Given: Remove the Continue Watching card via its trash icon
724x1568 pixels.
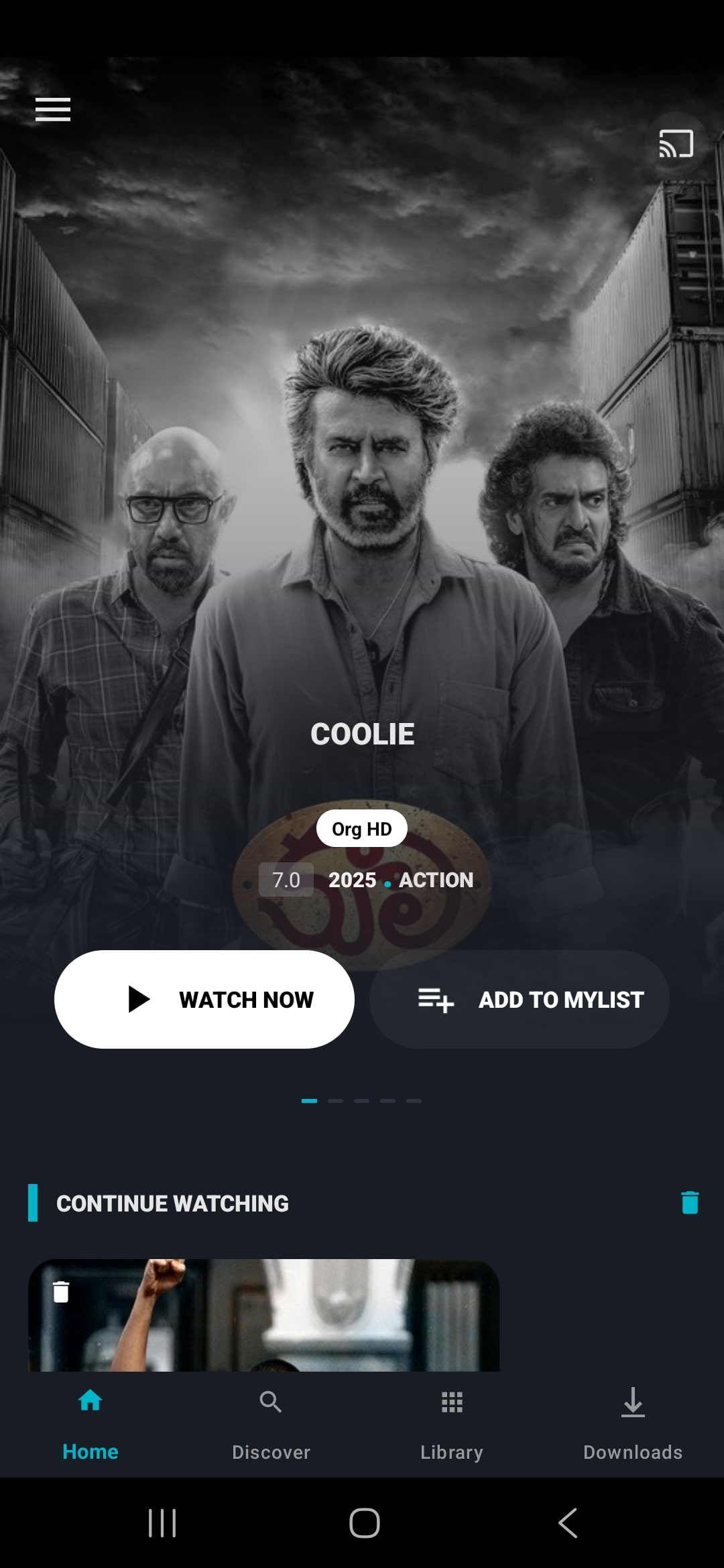Looking at the screenshot, I should click(61, 1291).
